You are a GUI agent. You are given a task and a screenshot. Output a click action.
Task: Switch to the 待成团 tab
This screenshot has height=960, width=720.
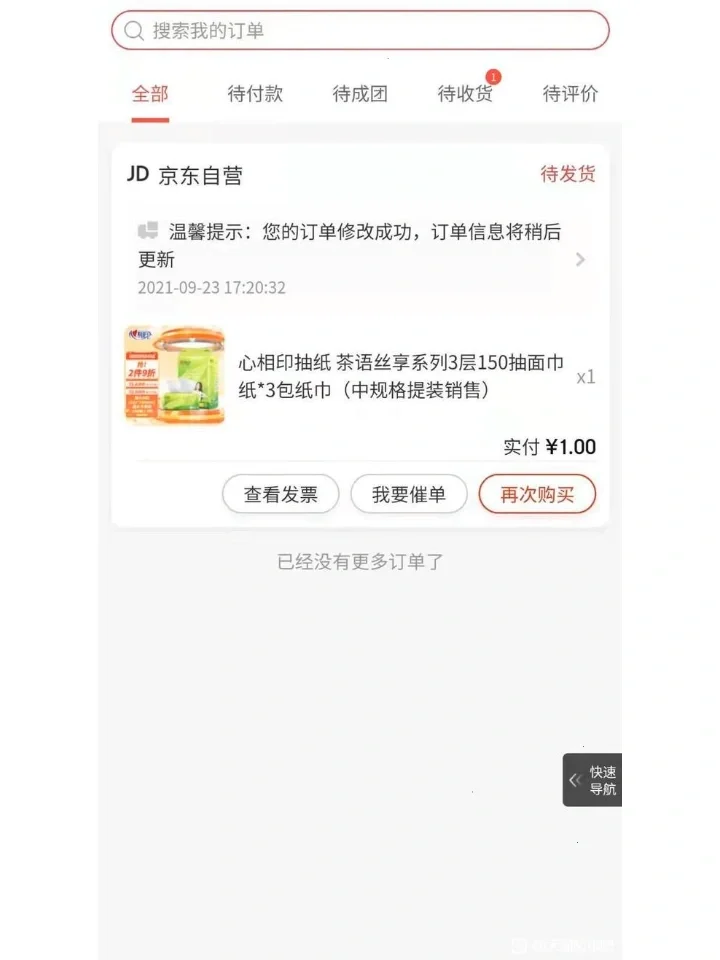click(359, 94)
